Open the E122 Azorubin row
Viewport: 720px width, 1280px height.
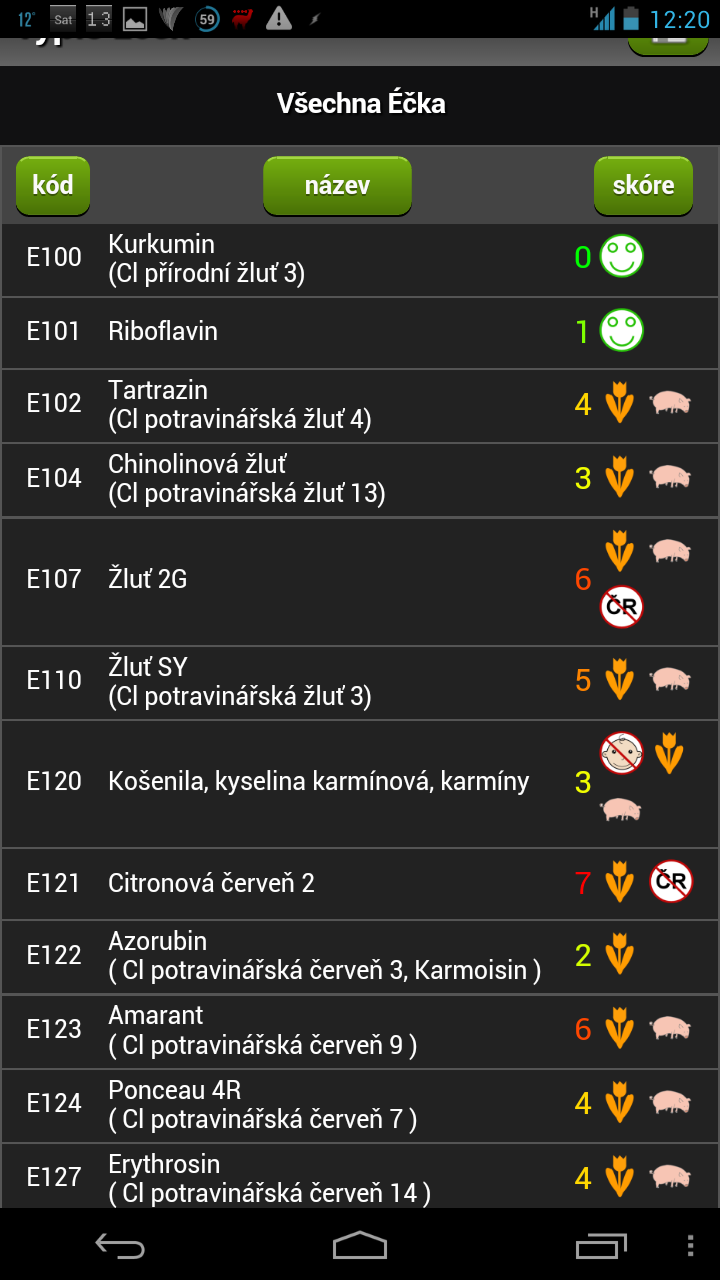click(x=360, y=957)
